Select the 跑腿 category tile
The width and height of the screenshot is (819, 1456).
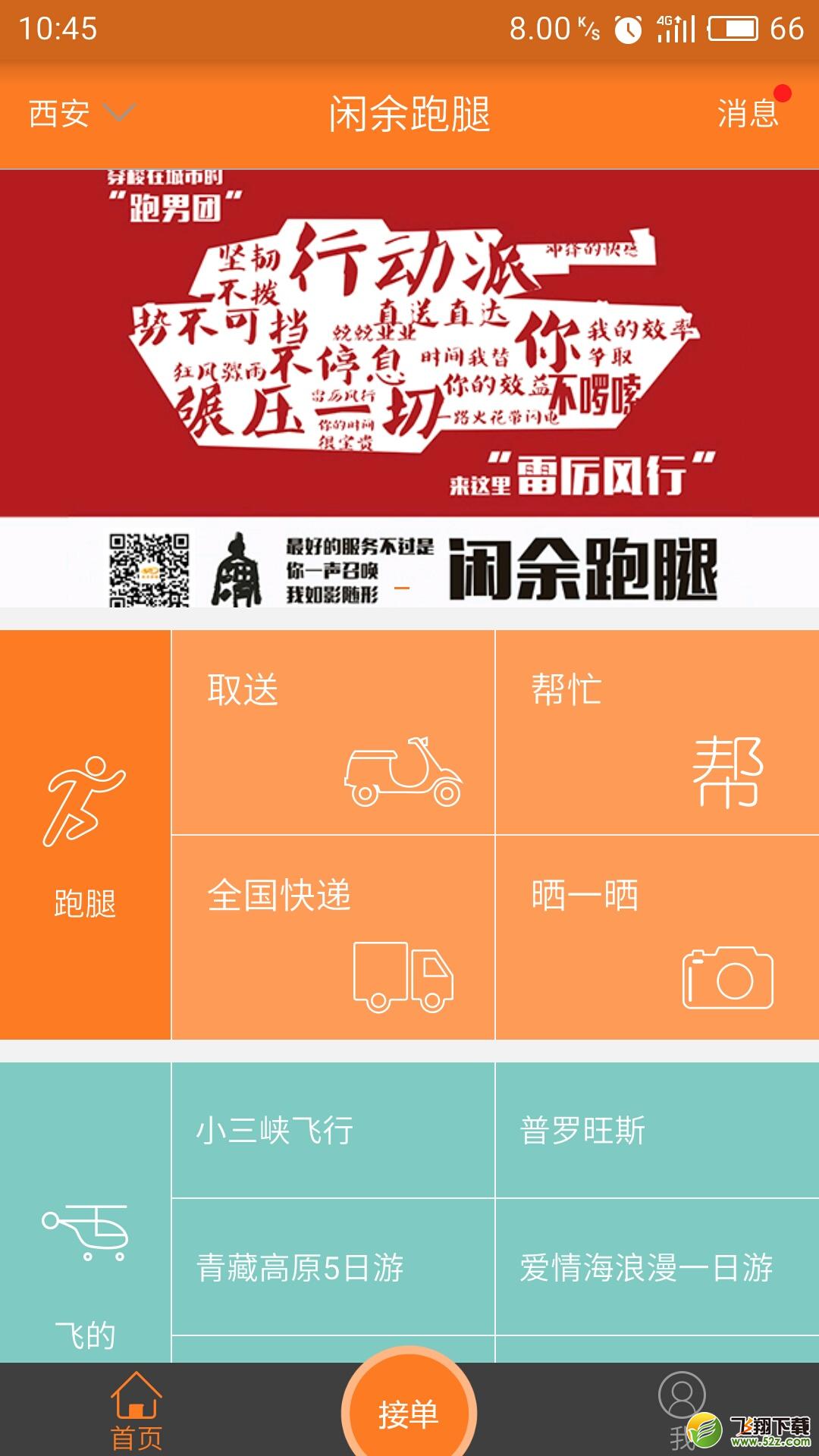click(85, 834)
